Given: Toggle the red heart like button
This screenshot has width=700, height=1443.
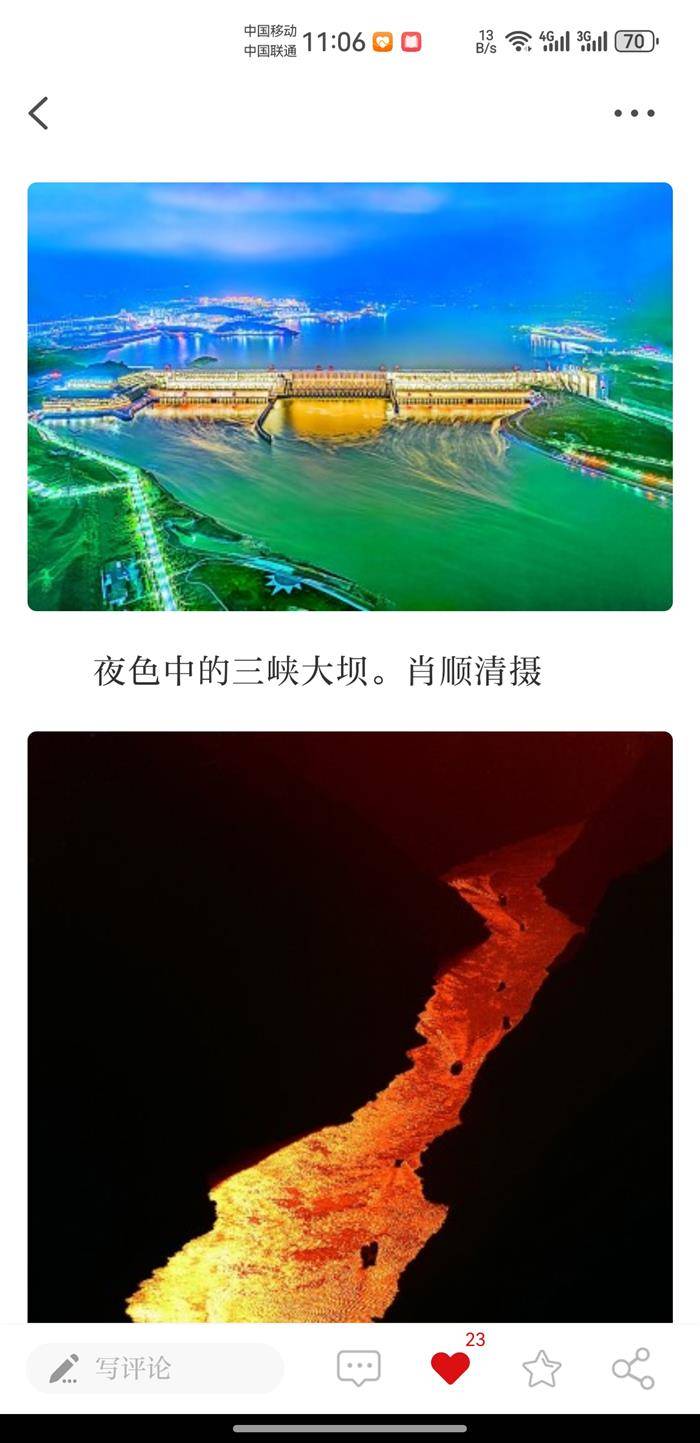Looking at the screenshot, I should [450, 1368].
